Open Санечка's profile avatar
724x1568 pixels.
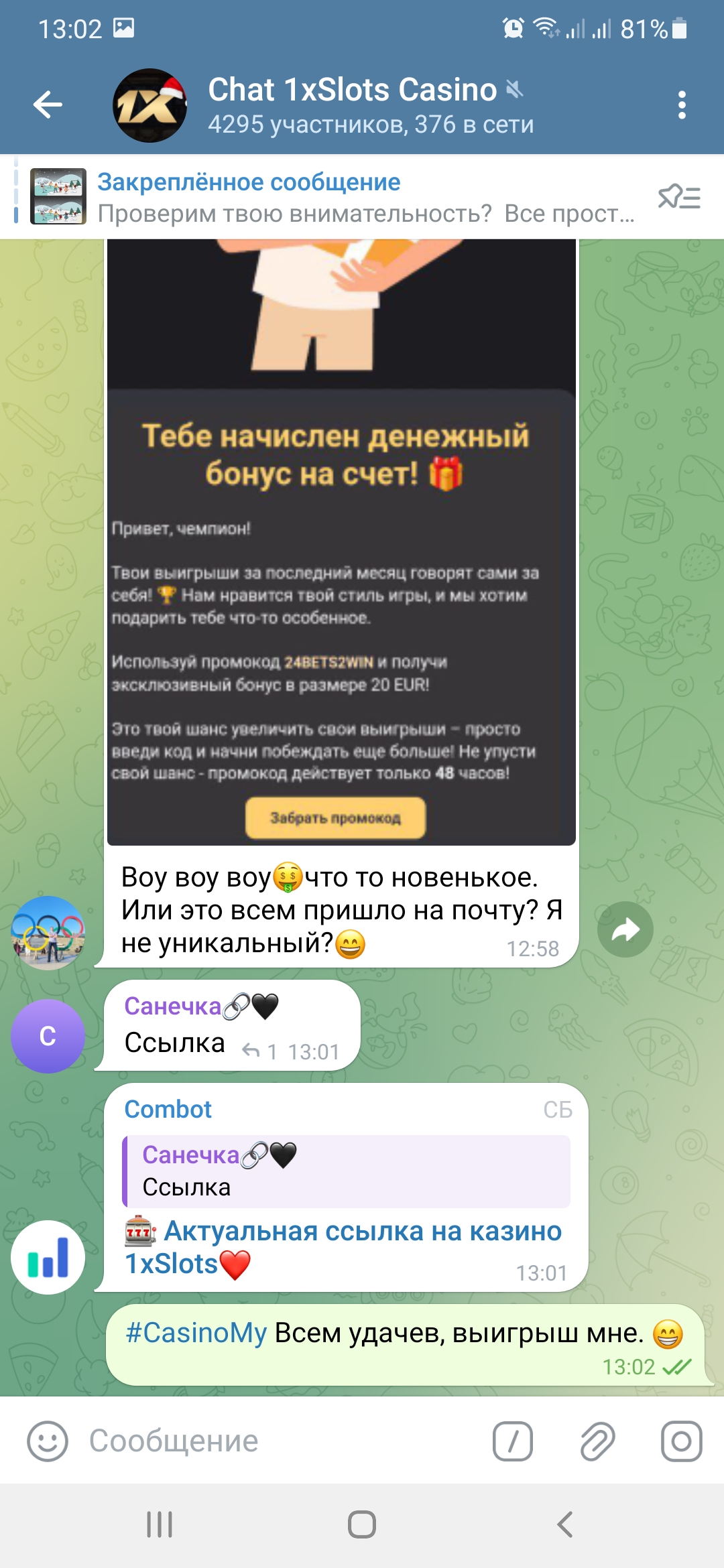(x=48, y=1036)
